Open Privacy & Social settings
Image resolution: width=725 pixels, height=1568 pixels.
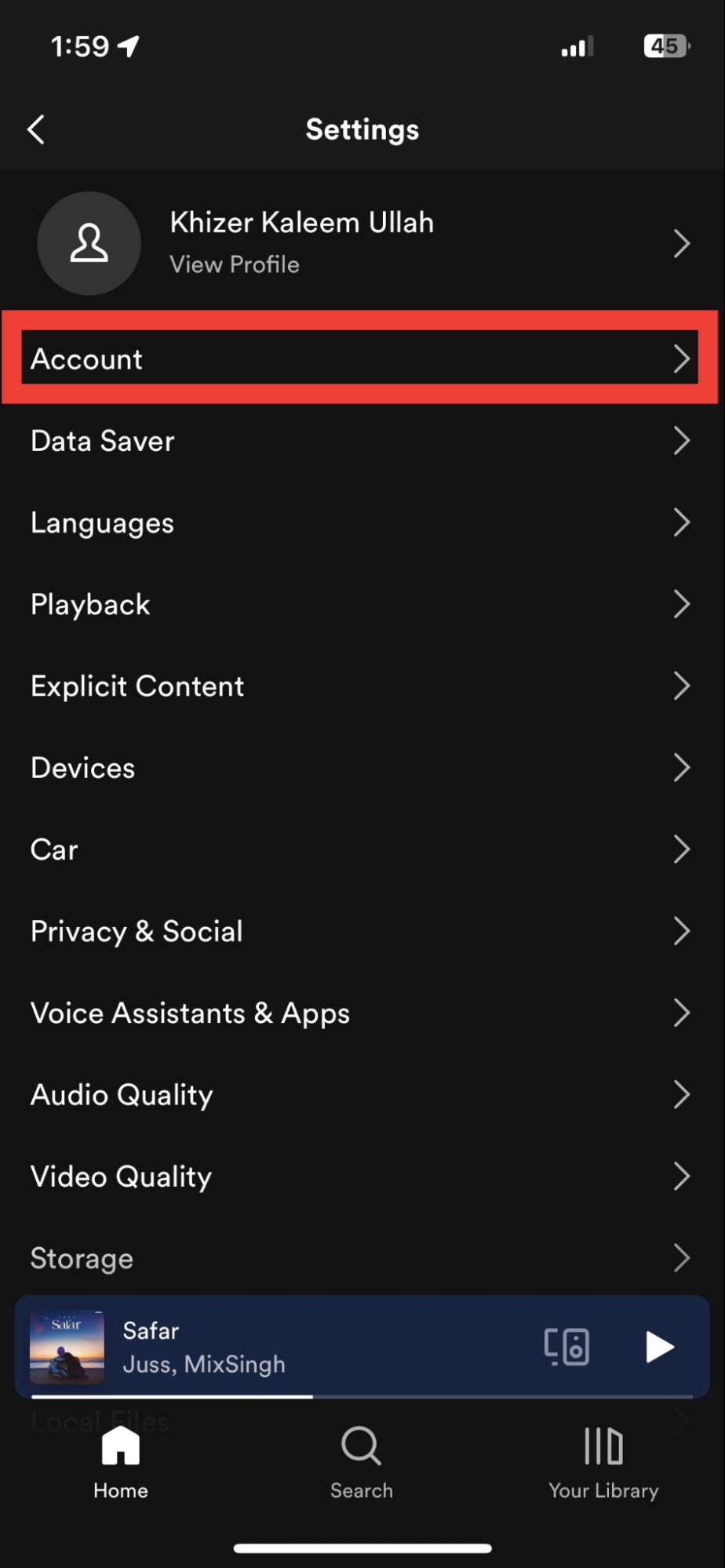point(362,931)
